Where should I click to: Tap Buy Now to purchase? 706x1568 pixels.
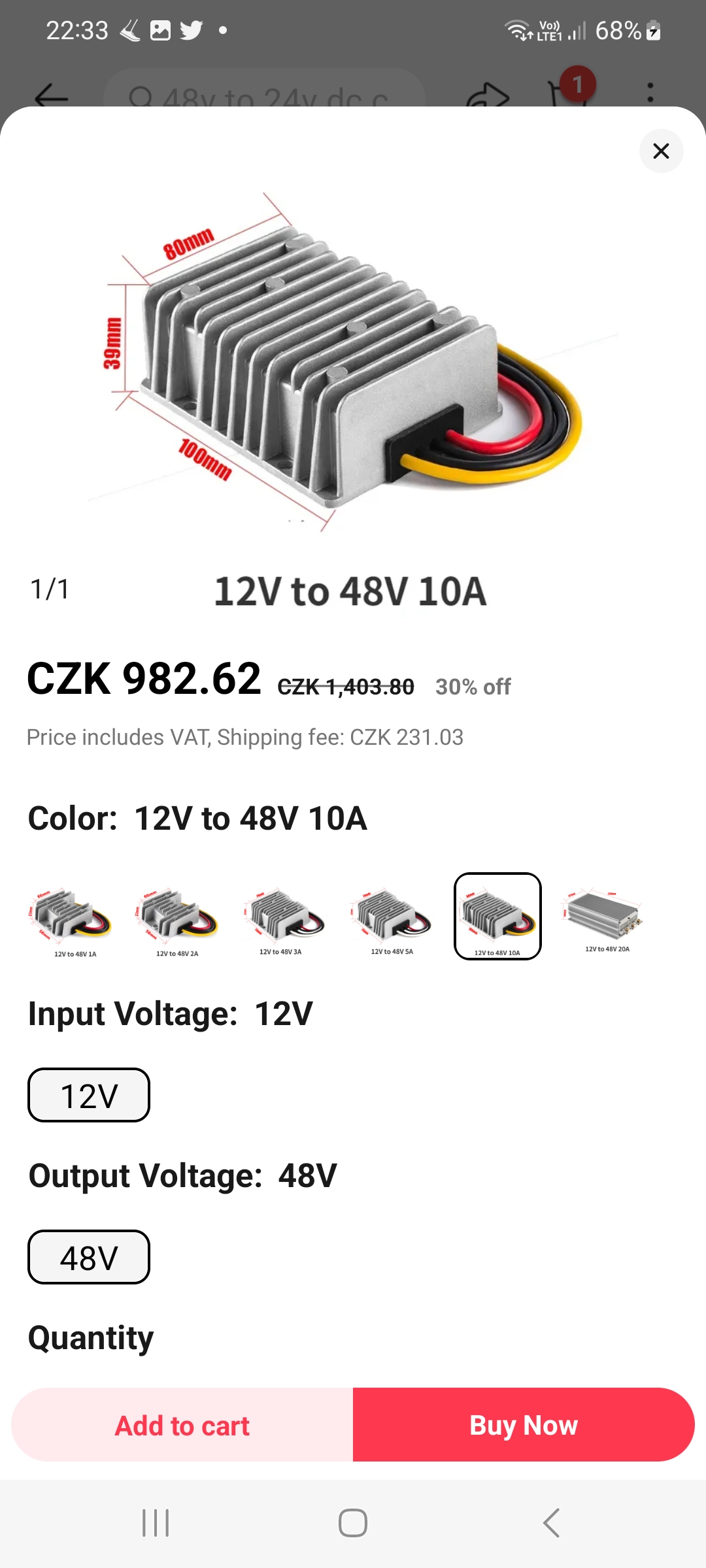coord(523,1425)
